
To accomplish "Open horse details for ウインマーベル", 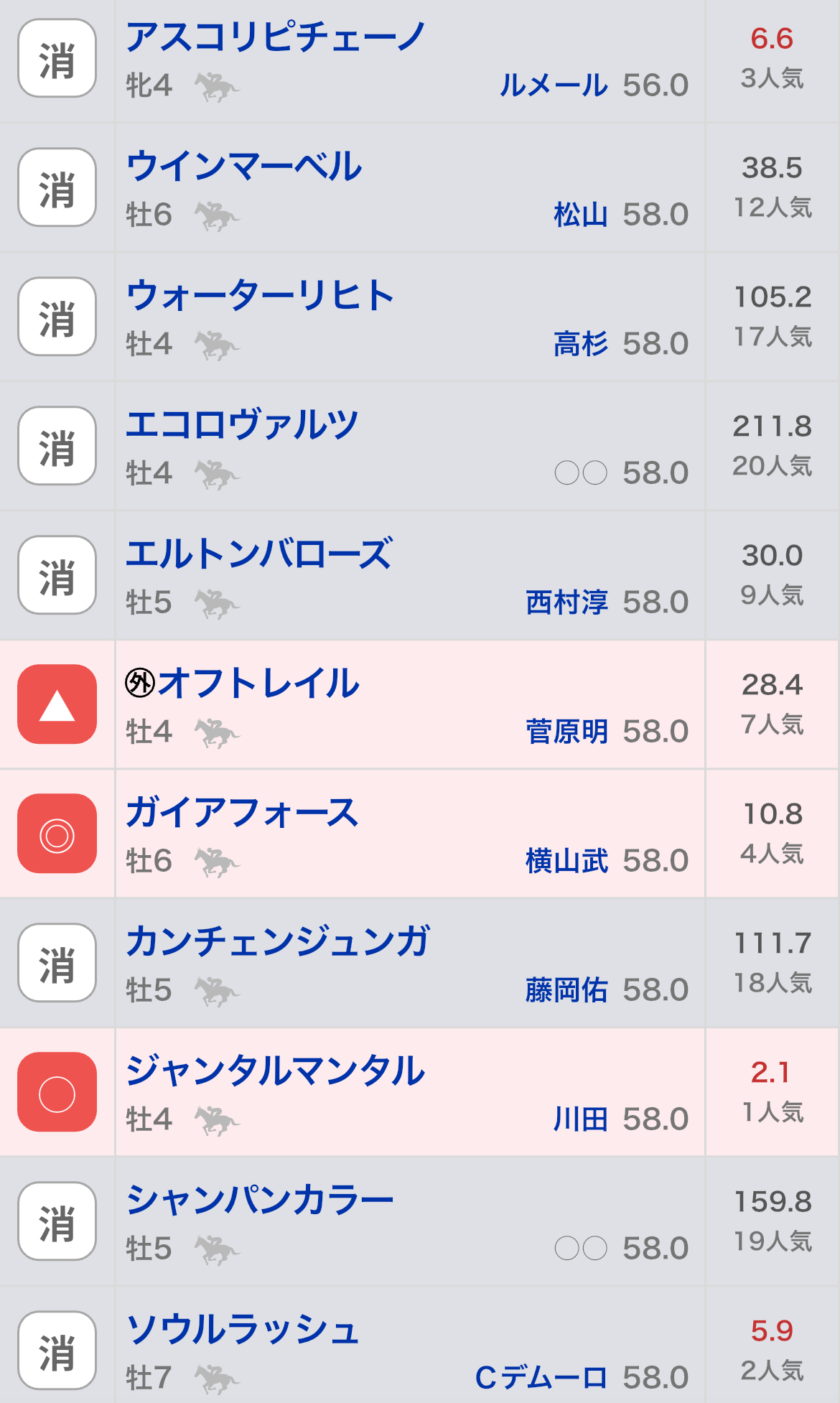I will coord(244,167).
